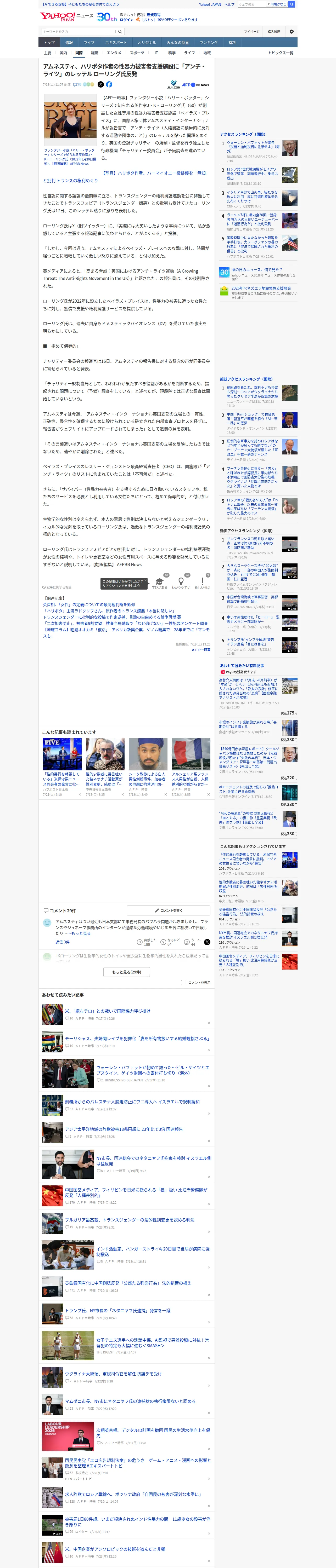The width and height of the screenshot is (336, 1568).
Task: Share the article on Facebook
Action: (109, 85)
